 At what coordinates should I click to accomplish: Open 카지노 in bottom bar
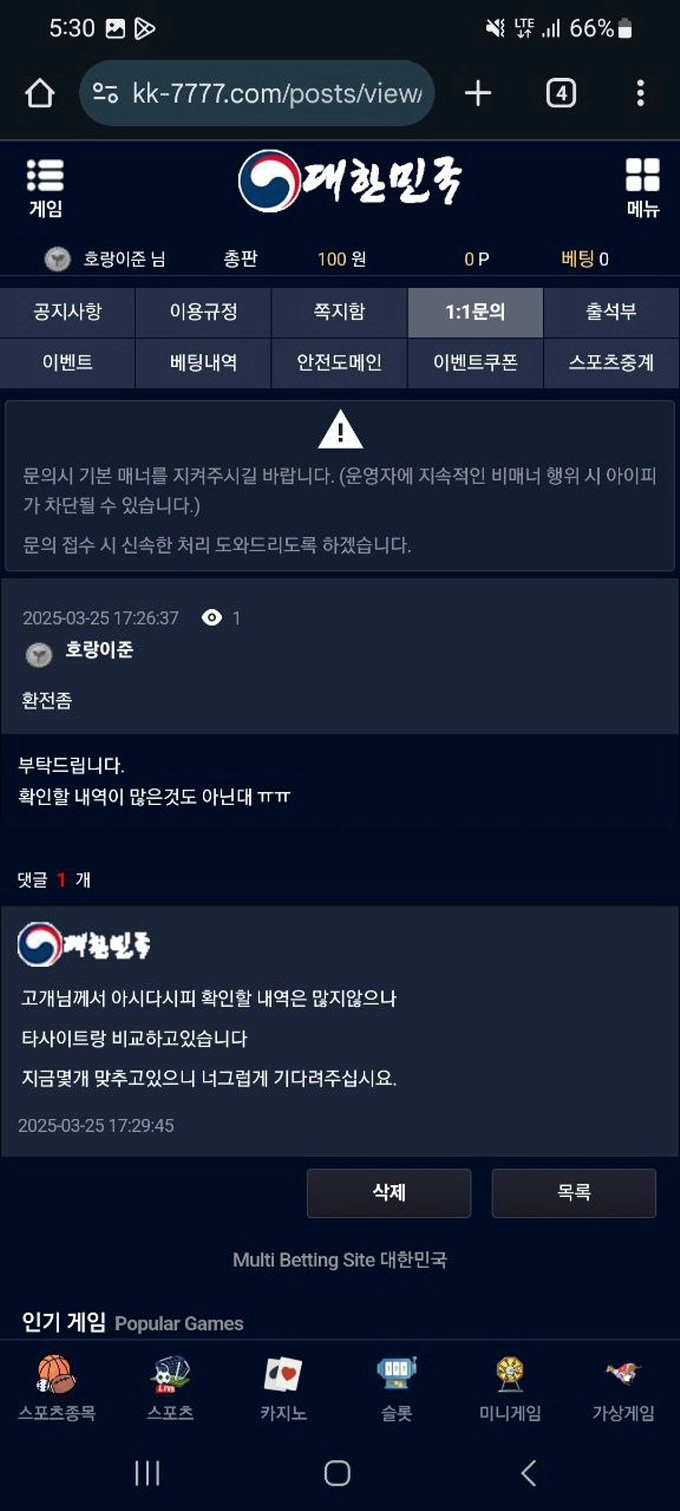point(283,1388)
